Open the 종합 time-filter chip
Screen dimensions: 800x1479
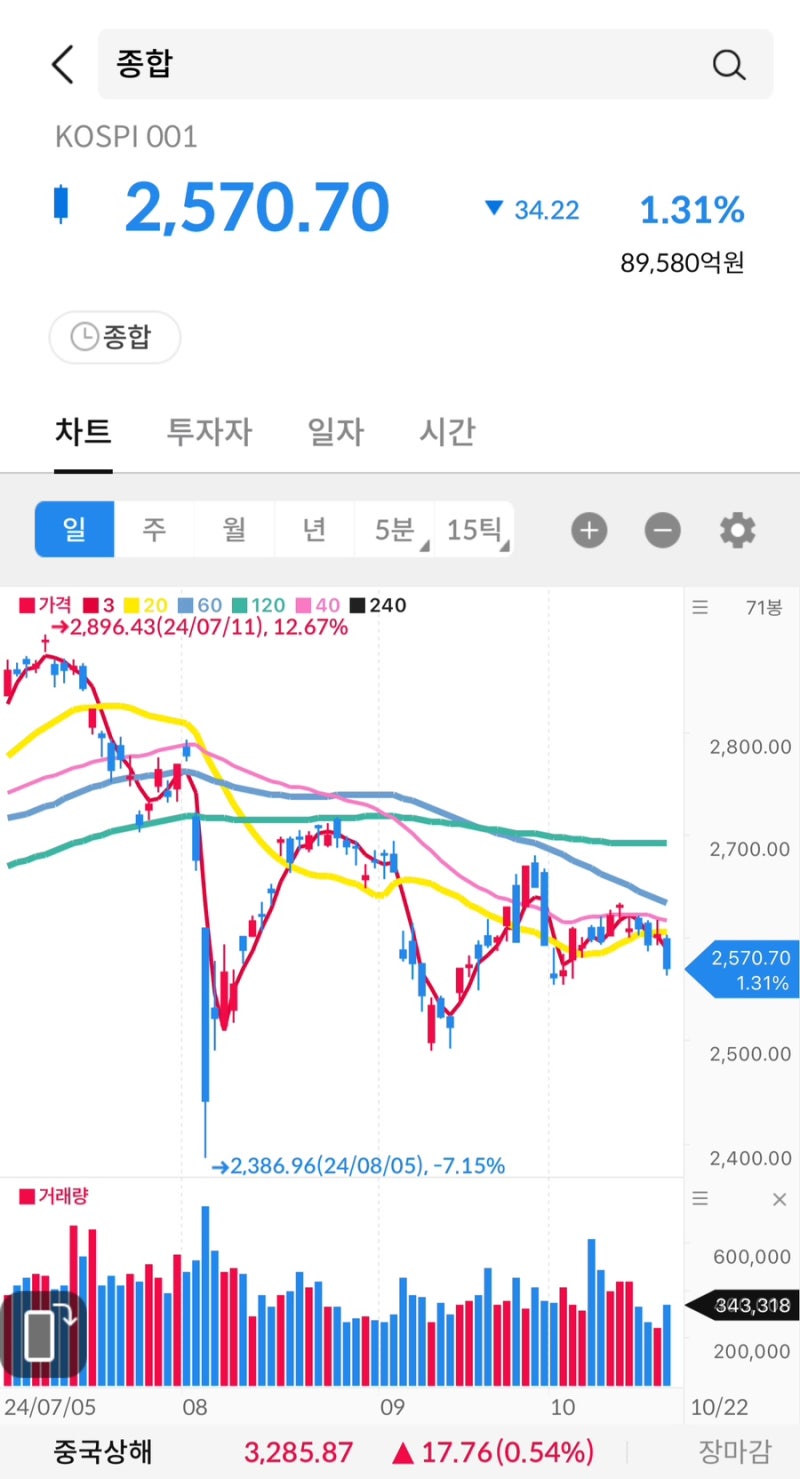click(114, 337)
